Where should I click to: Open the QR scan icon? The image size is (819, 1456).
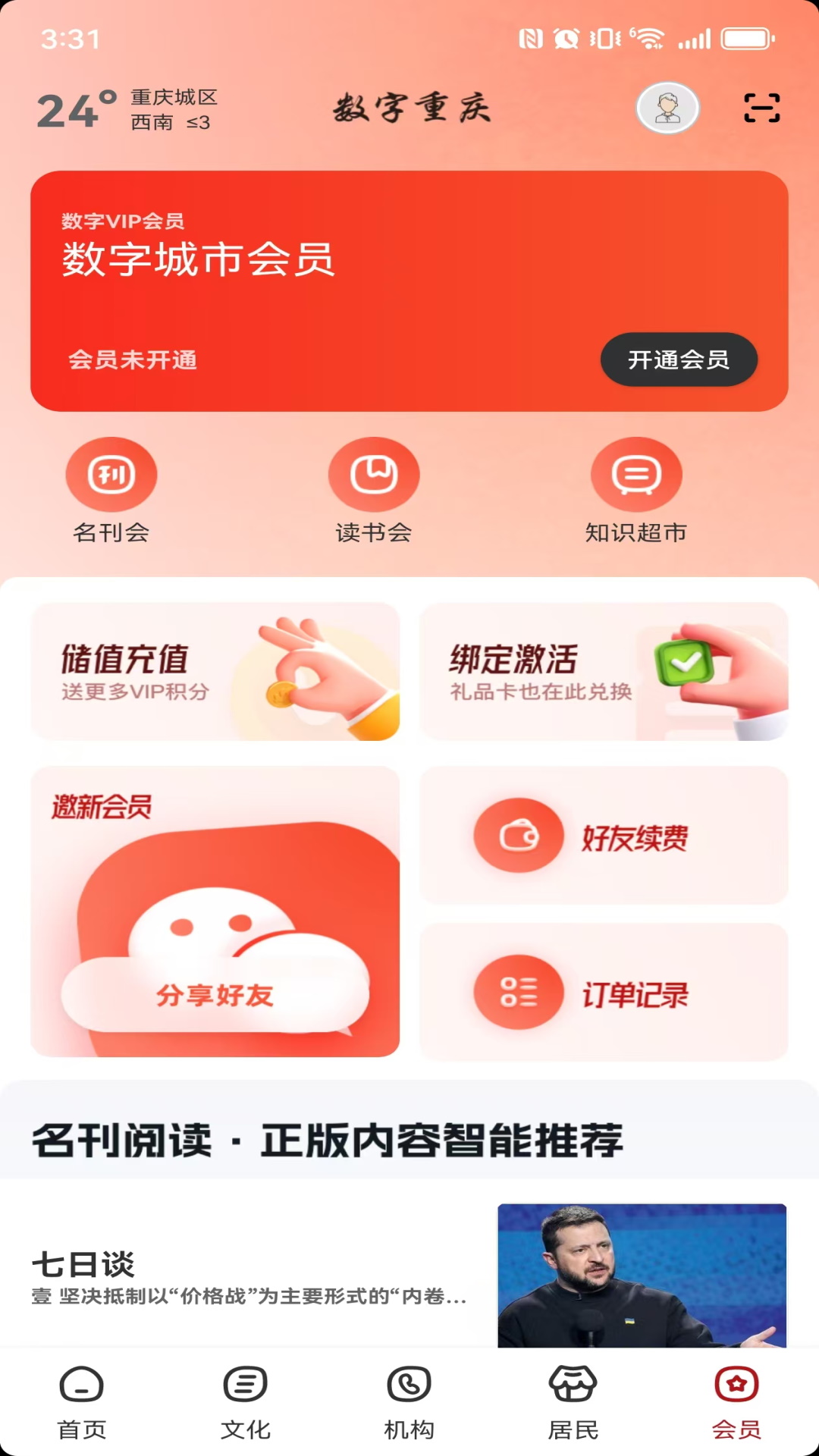click(x=761, y=108)
